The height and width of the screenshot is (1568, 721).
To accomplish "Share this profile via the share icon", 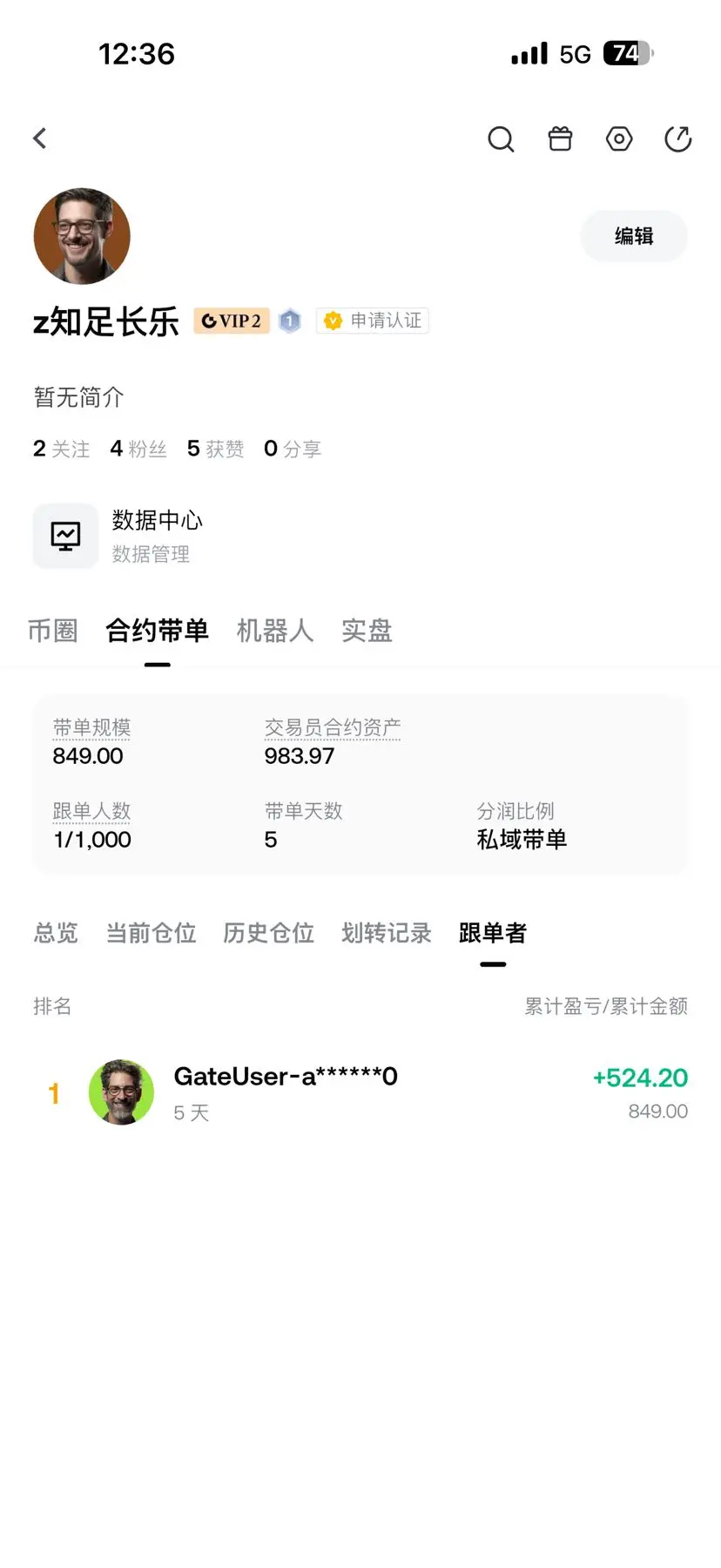I will point(677,139).
